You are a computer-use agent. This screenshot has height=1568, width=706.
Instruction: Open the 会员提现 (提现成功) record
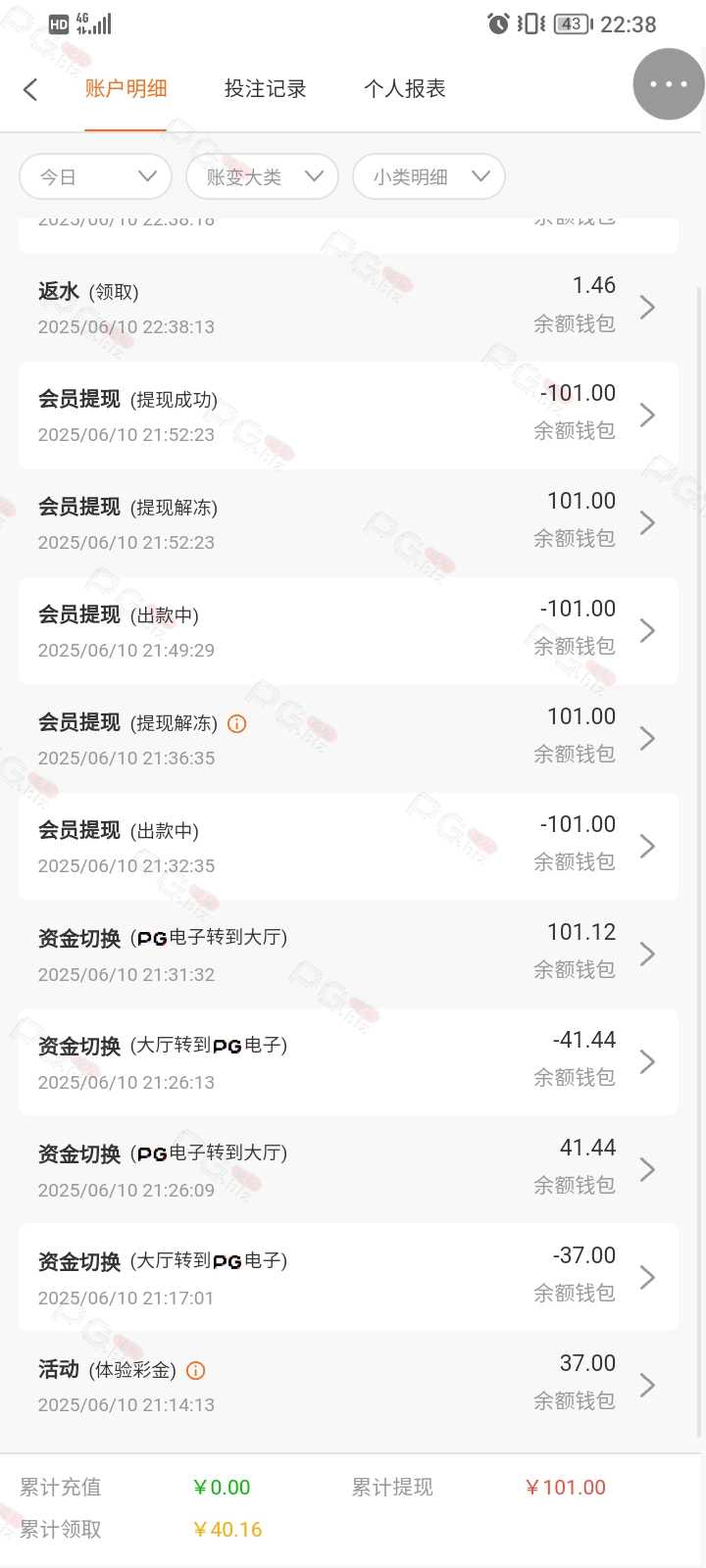point(348,416)
